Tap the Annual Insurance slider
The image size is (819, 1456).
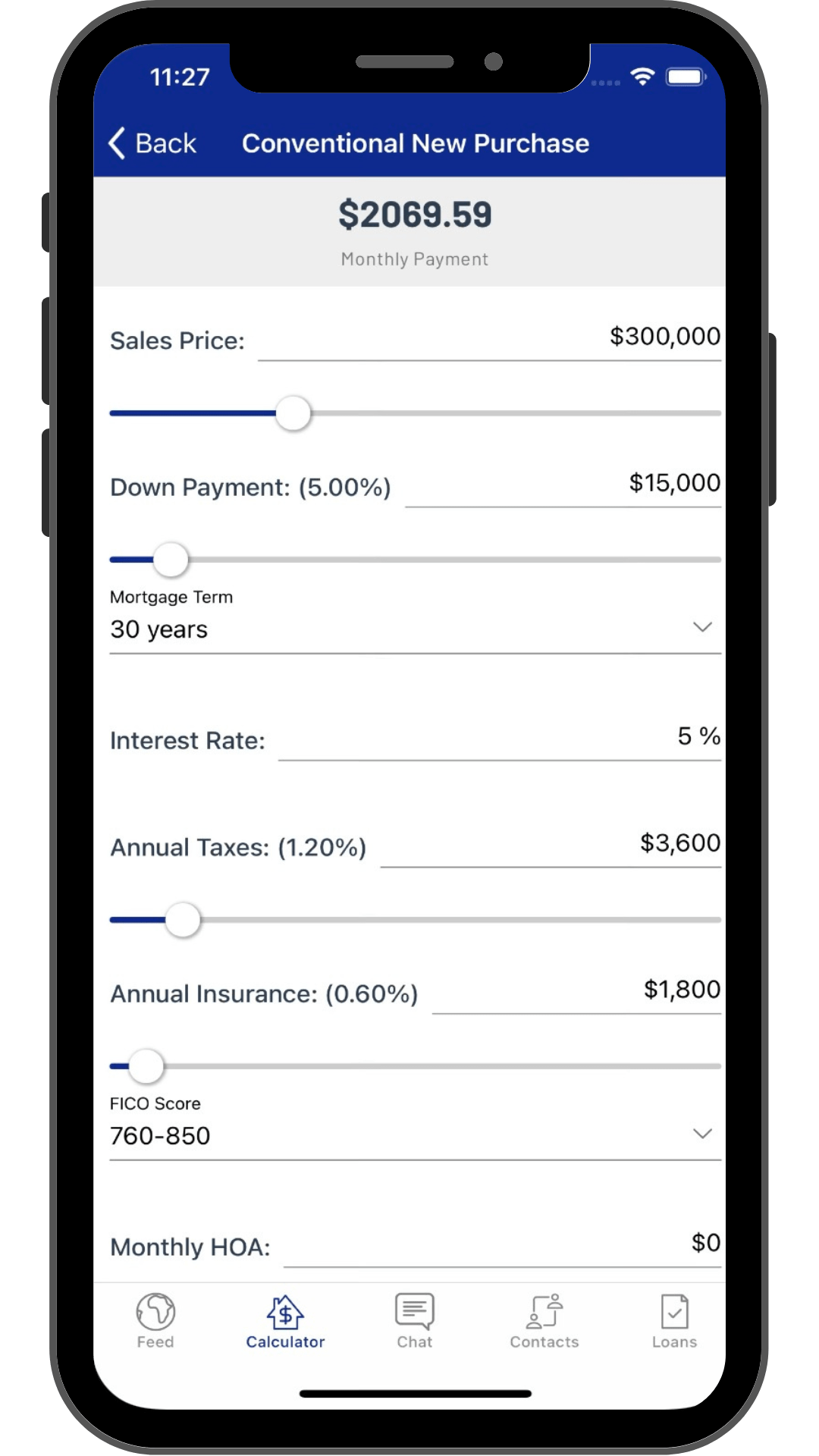click(x=415, y=1066)
